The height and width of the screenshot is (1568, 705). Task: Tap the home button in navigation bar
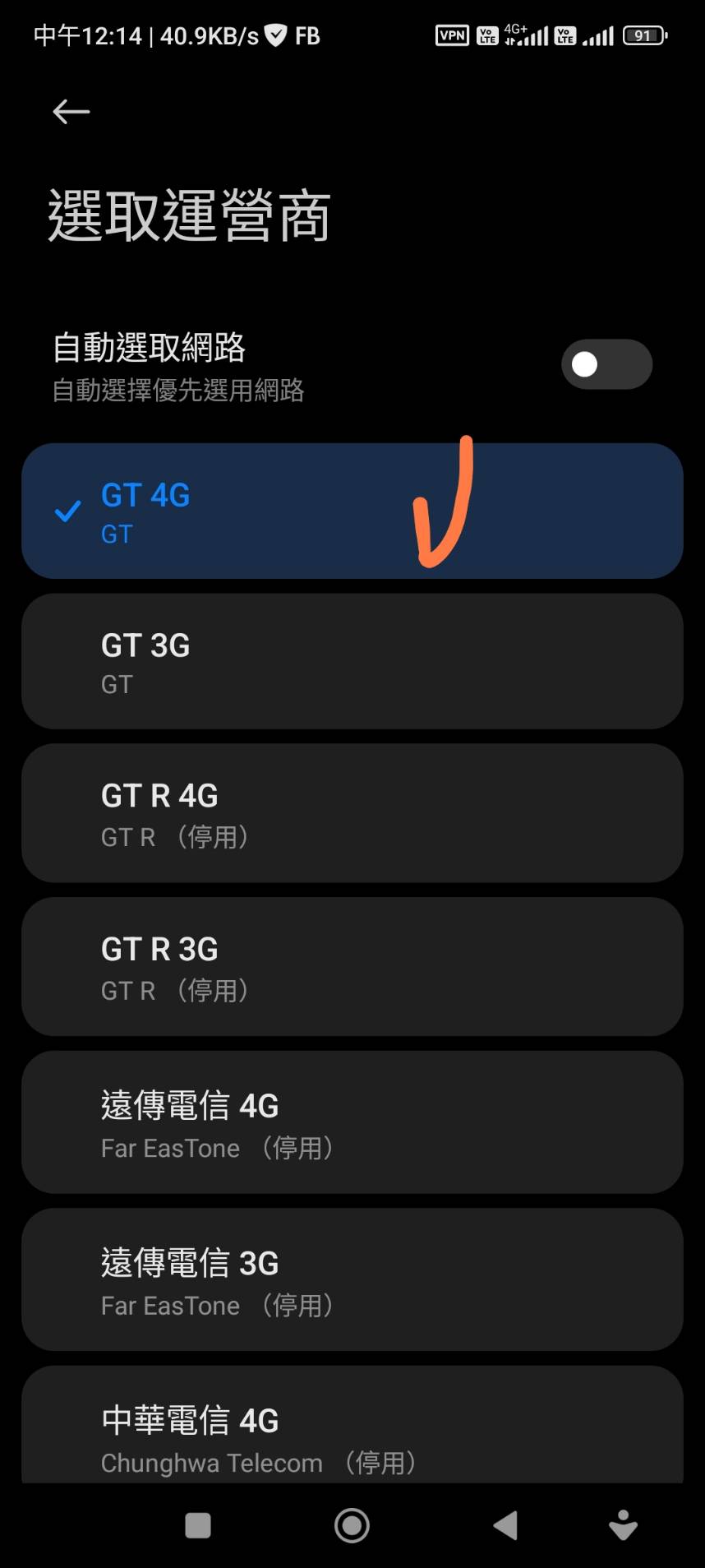click(352, 1525)
